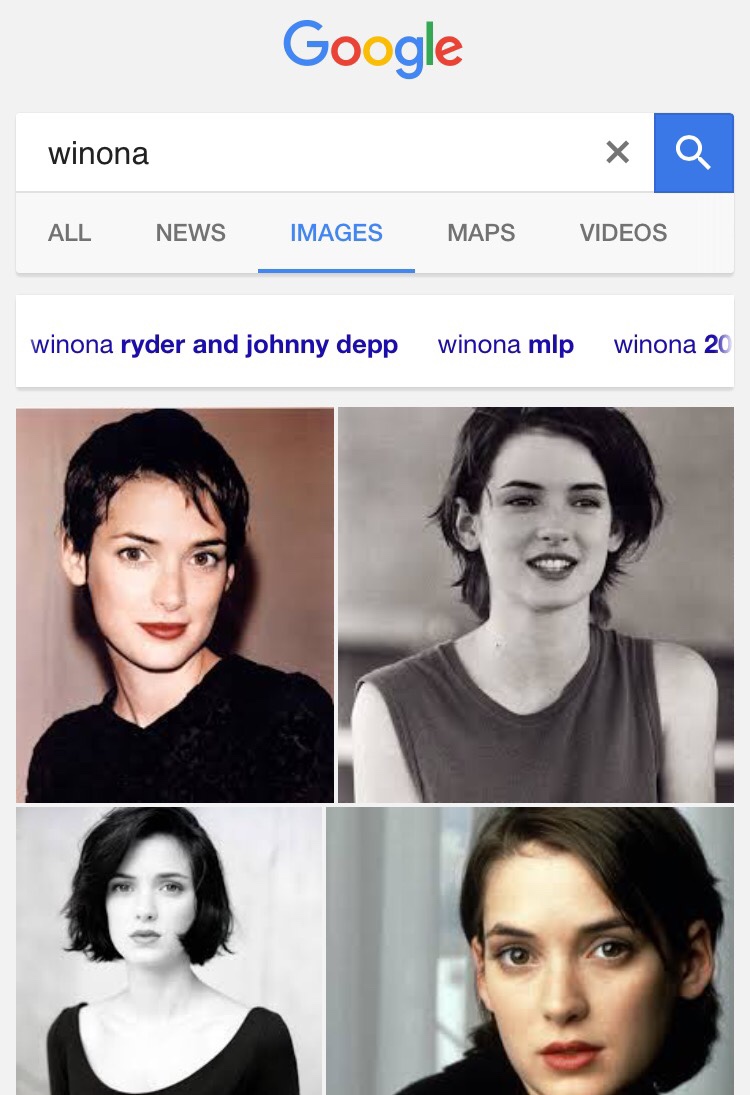Select the IMAGES tab
The height and width of the screenshot is (1095, 750).
(x=336, y=233)
